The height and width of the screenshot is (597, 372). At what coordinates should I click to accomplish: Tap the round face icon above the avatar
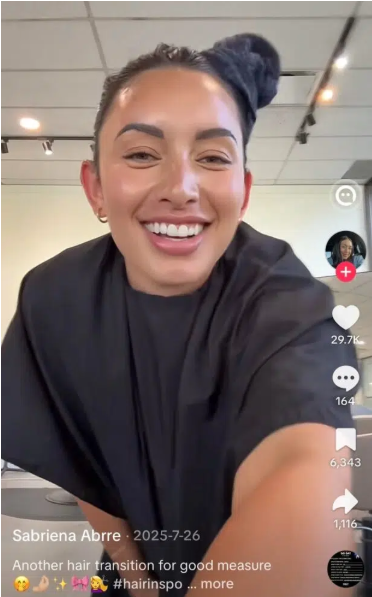coord(346,195)
